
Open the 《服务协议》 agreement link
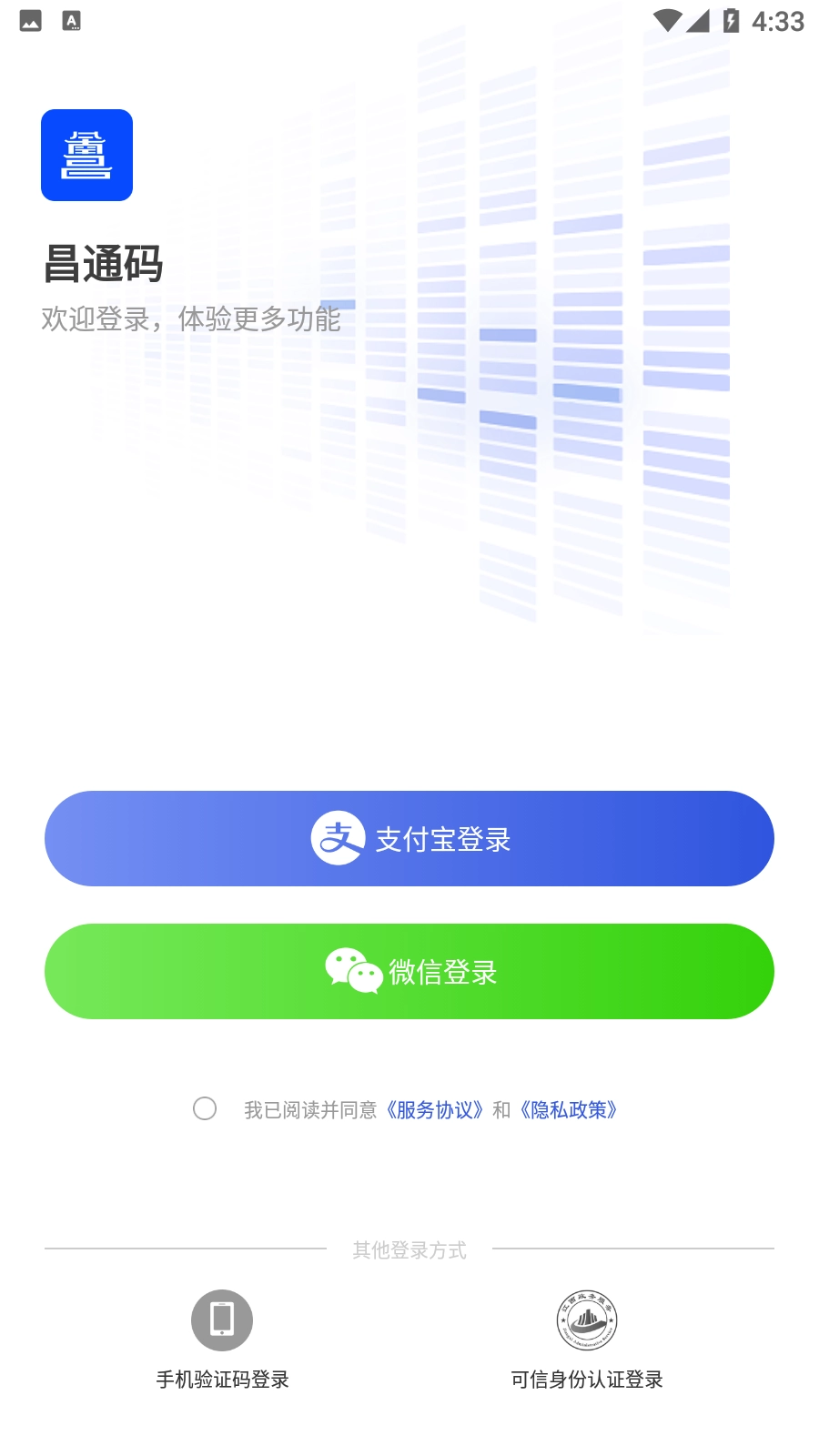click(435, 1109)
